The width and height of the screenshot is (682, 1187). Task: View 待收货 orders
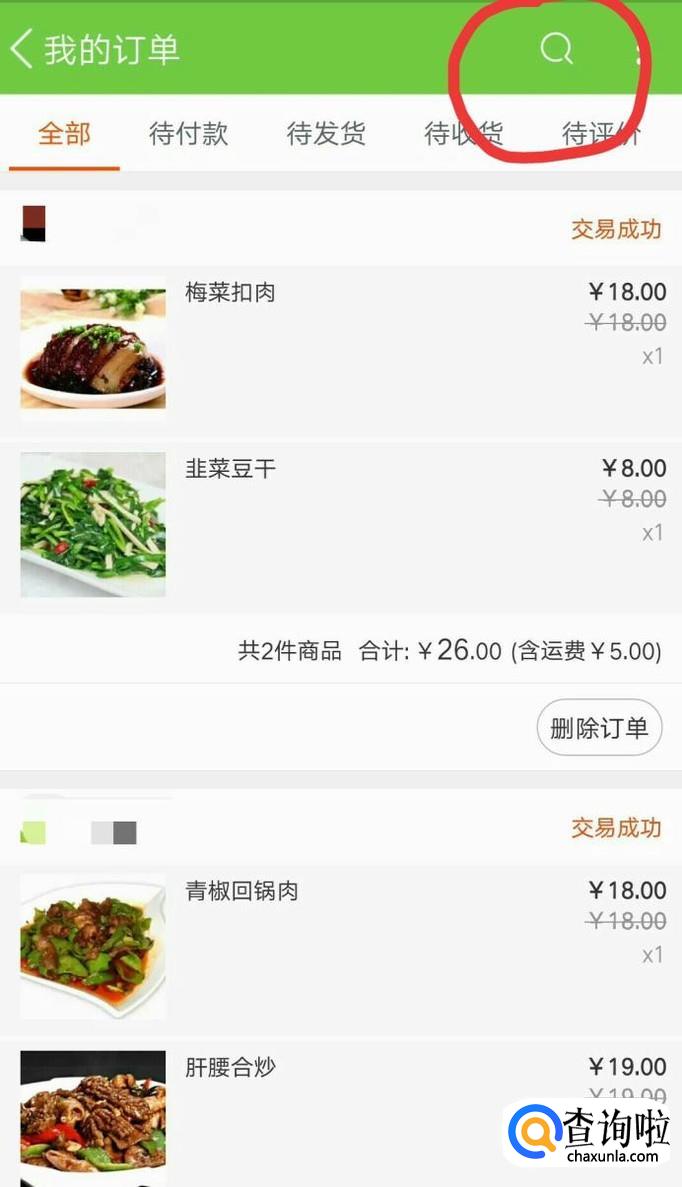coord(463,133)
